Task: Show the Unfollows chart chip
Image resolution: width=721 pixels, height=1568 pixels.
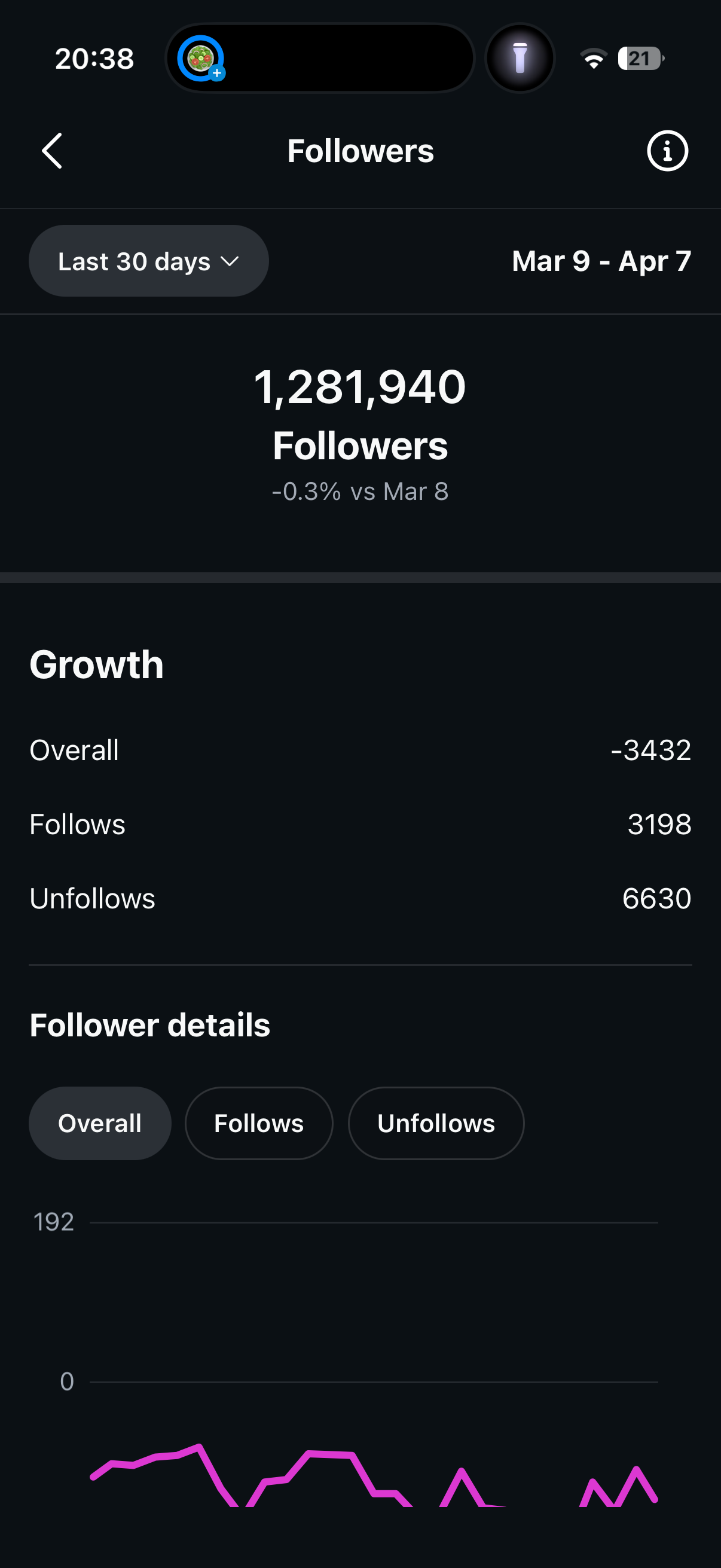Action: [436, 1123]
